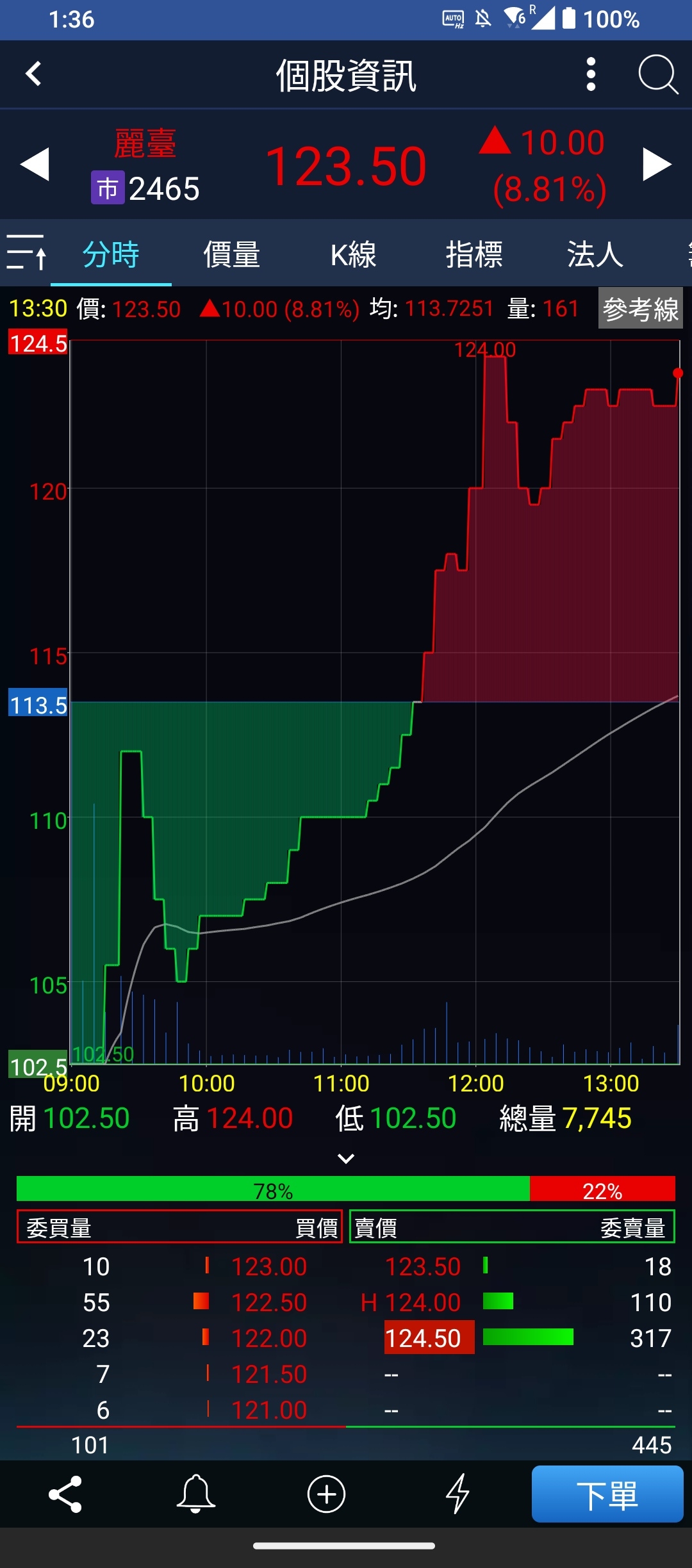Open the 法人 tab
692x1568 pixels.
coord(595,254)
